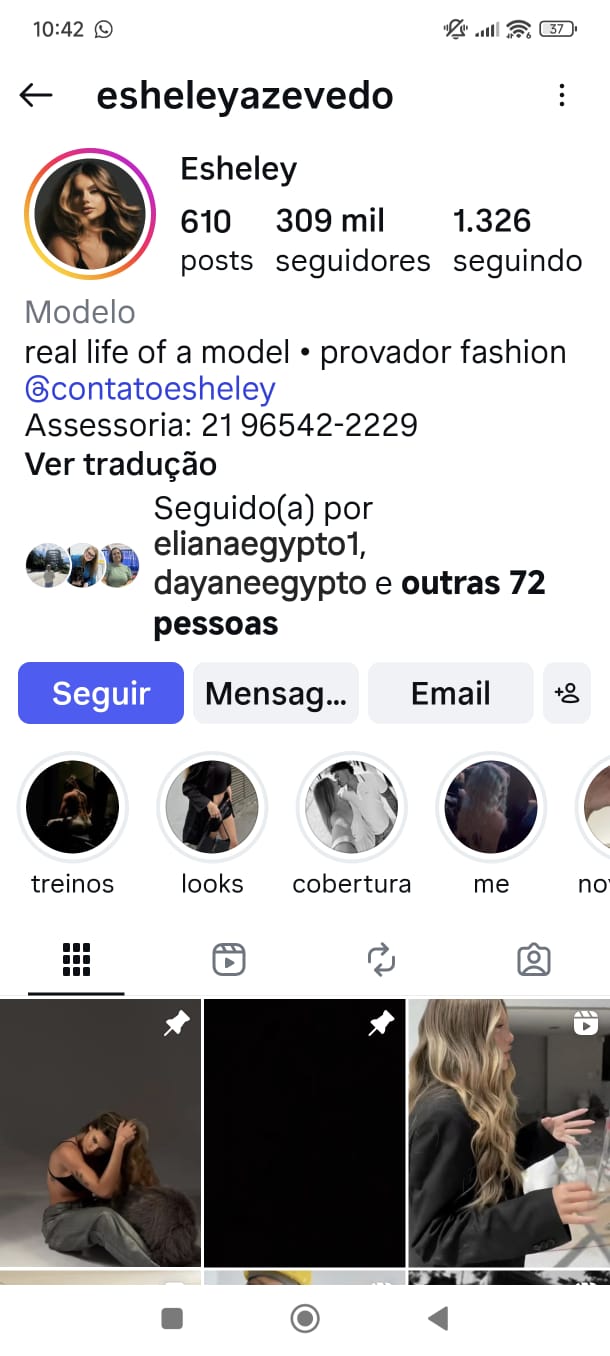Open the looks story highlight
Screen dimensions: 610x1356
212,807
